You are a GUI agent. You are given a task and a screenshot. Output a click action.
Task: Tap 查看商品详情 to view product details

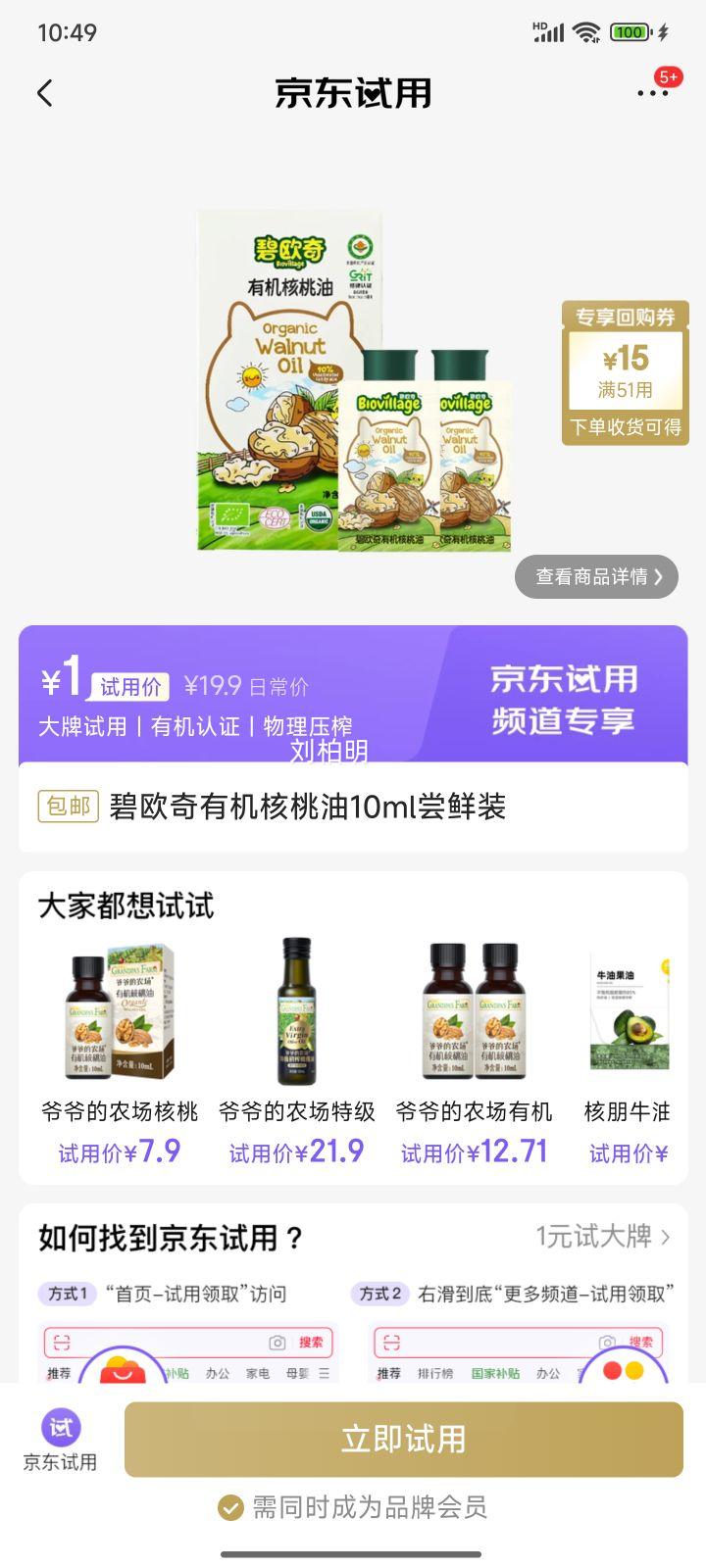(x=596, y=576)
